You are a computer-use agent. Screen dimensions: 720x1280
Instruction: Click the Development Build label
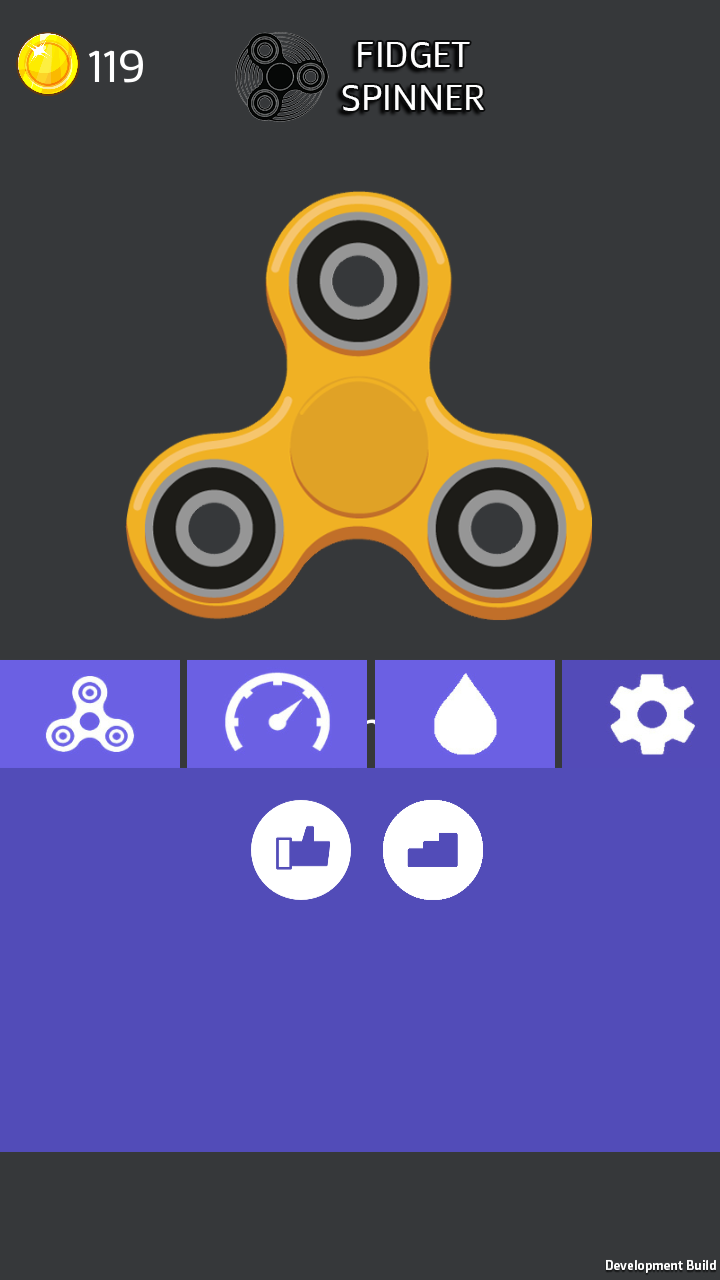pos(658,1264)
